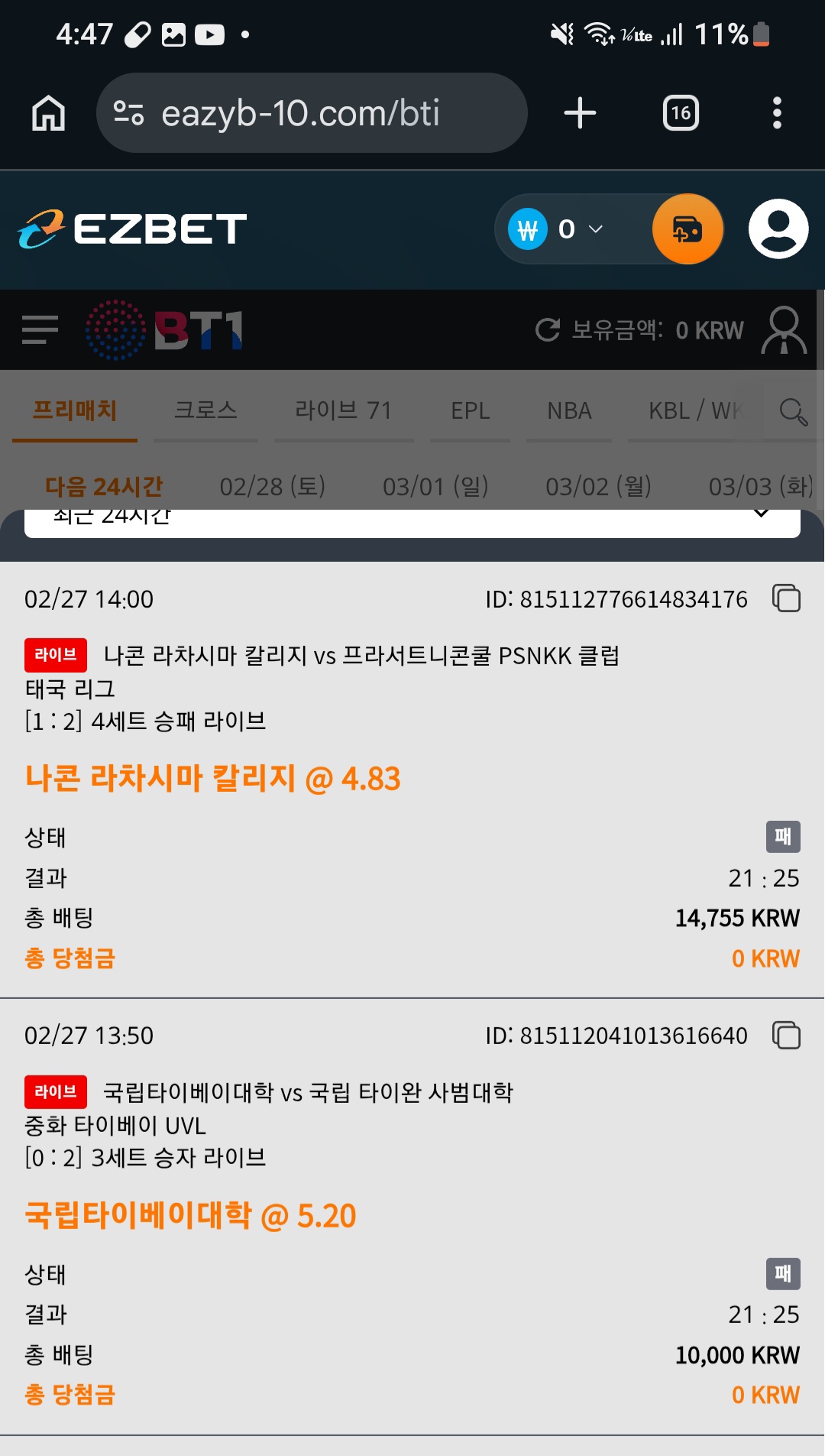Select the 02/28 (토) date filter
825x1456 pixels.
(273, 485)
